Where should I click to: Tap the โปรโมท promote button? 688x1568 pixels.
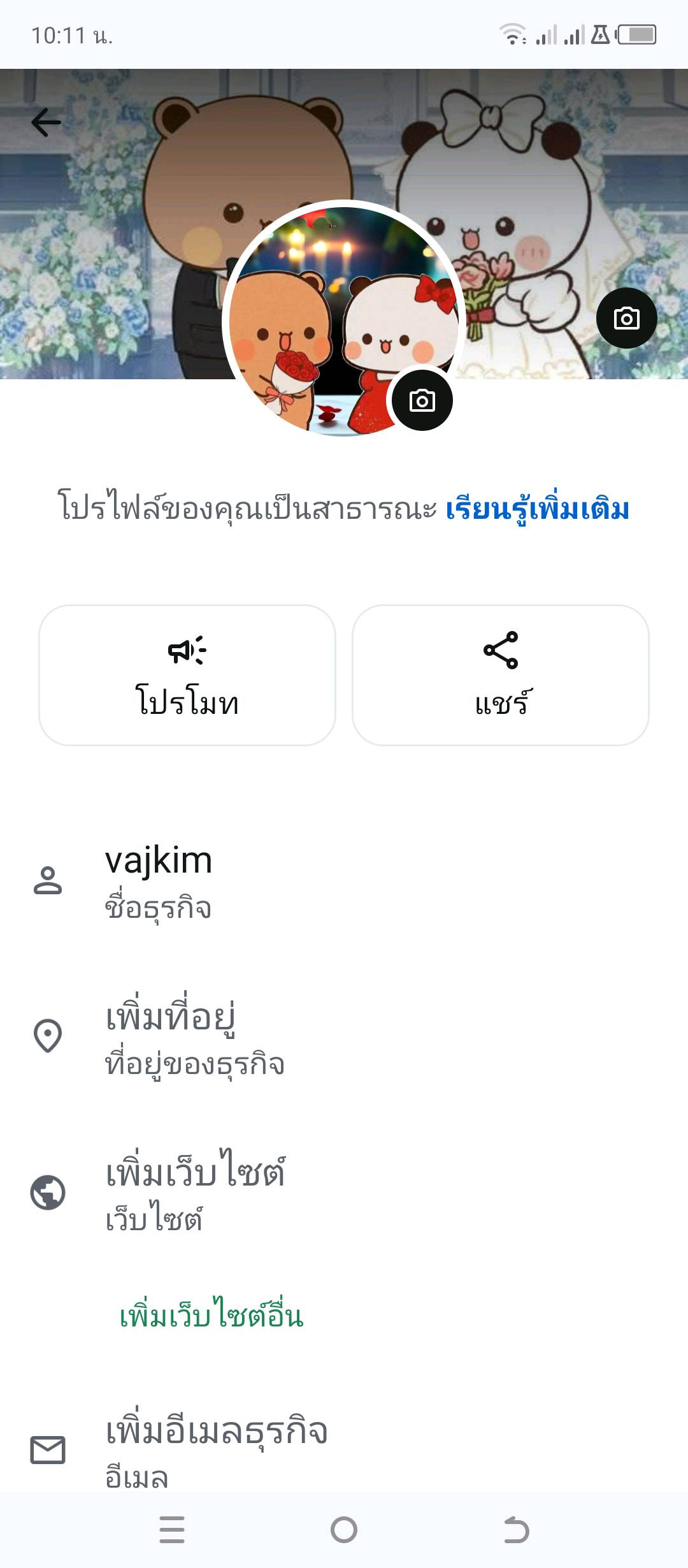[187, 675]
